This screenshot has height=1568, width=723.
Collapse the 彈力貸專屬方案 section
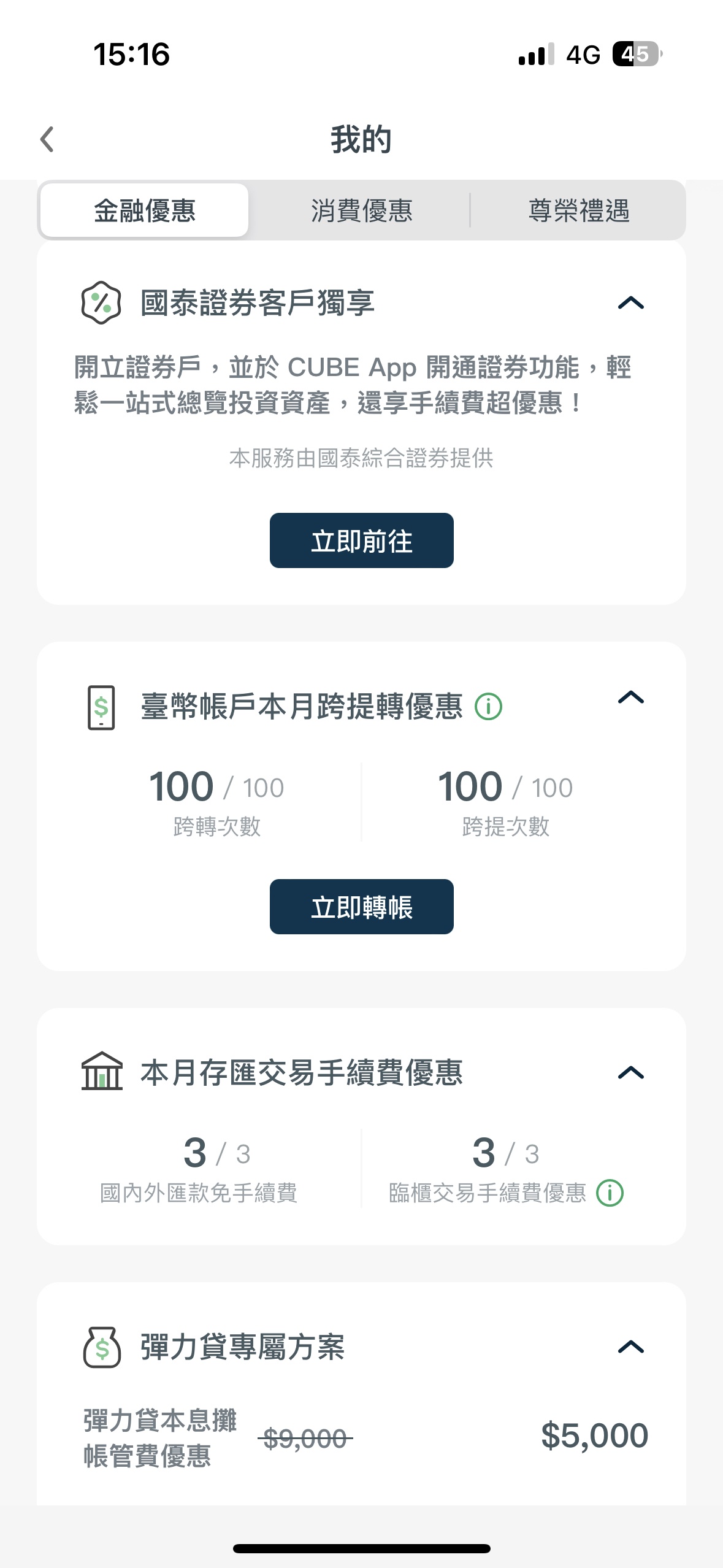point(631,1347)
